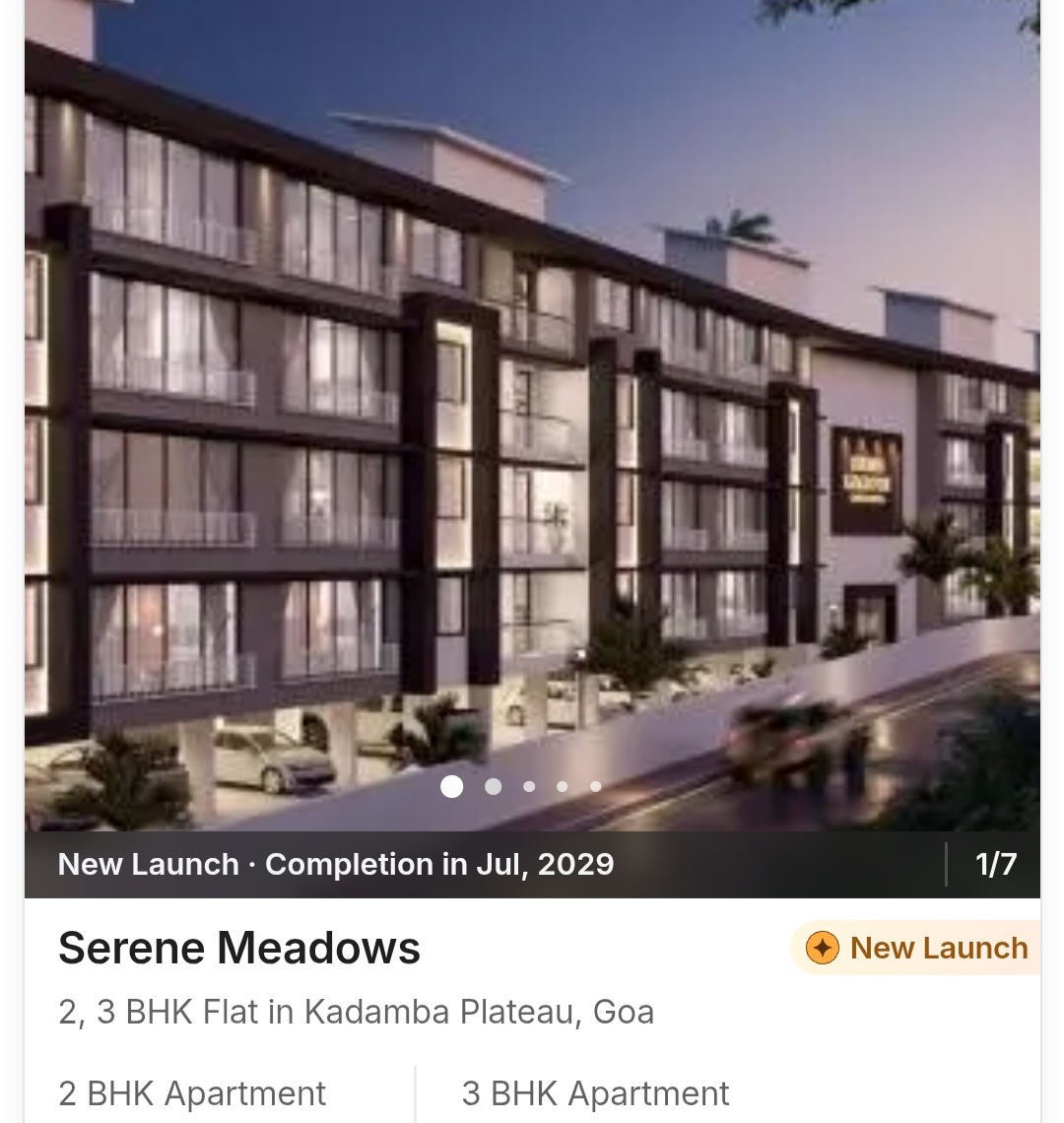
Task: Select the third carousel pagination dot
Action: point(528,786)
